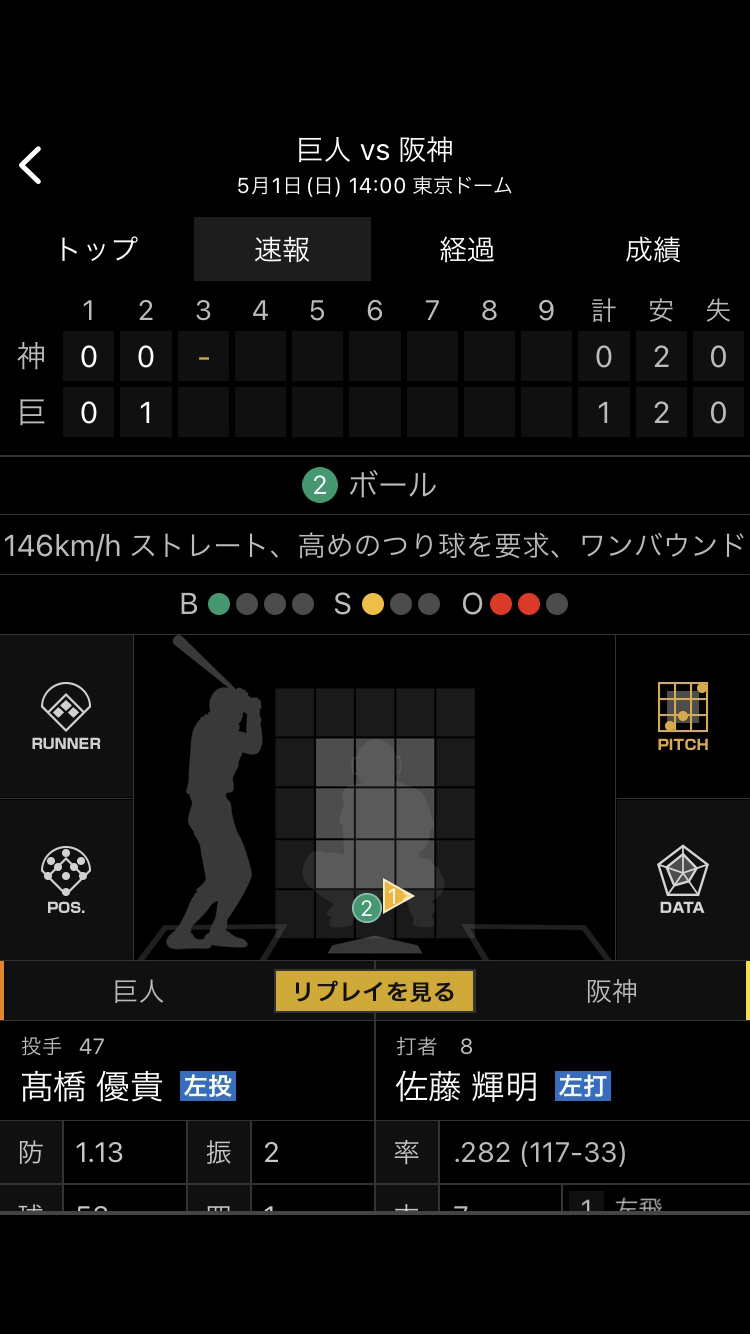
Task: Go back using the top-left arrow
Action: [x=31, y=165]
